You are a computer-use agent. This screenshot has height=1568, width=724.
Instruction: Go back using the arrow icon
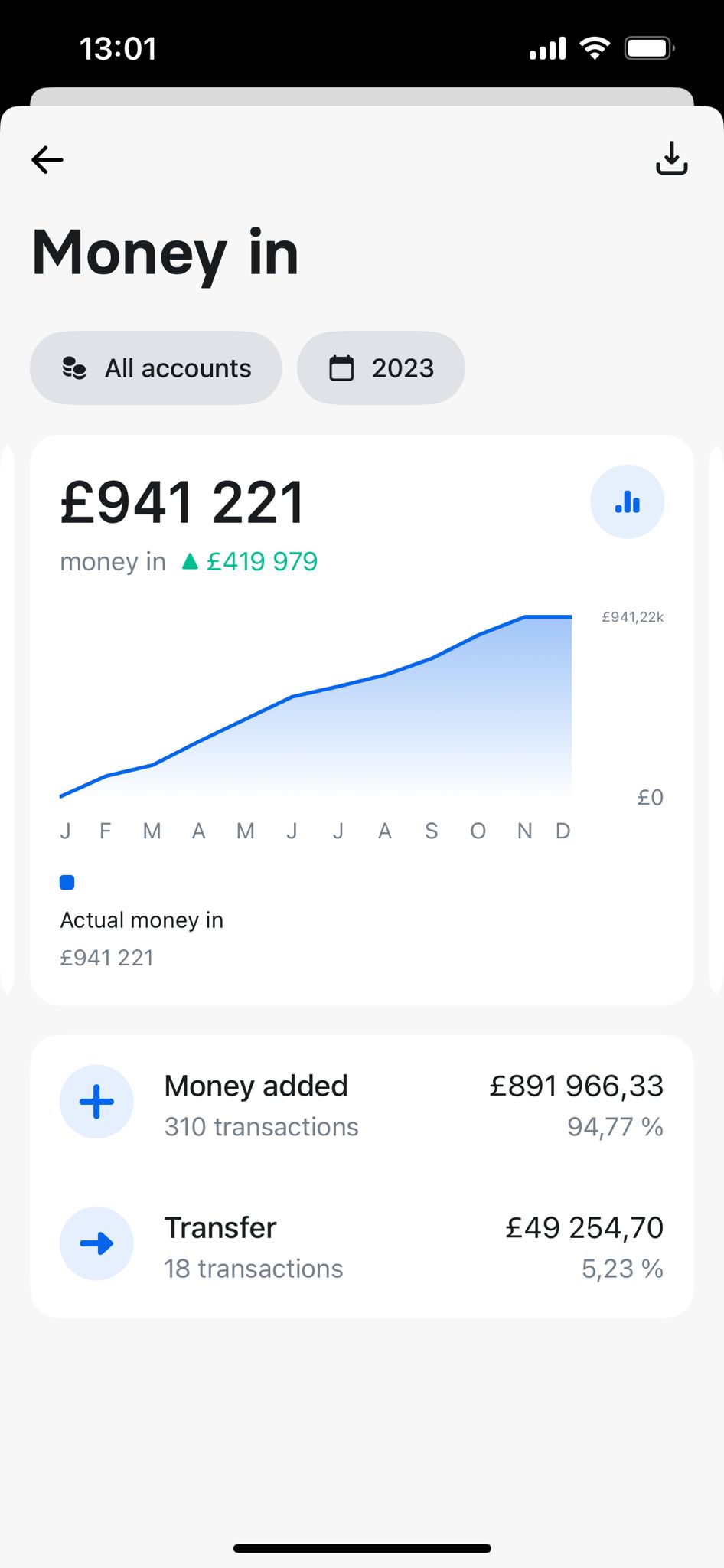click(x=47, y=160)
